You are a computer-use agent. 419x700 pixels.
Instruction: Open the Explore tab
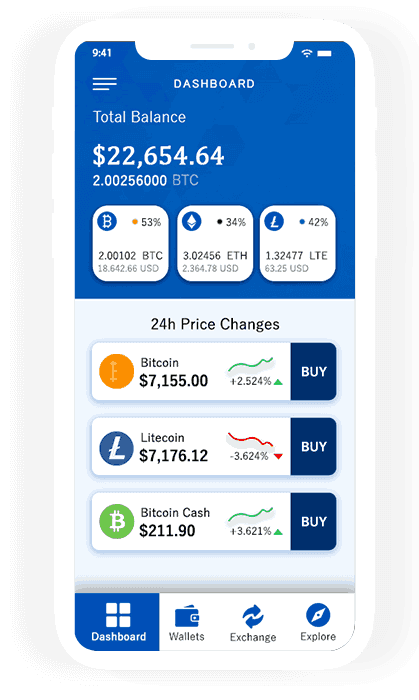(318, 621)
